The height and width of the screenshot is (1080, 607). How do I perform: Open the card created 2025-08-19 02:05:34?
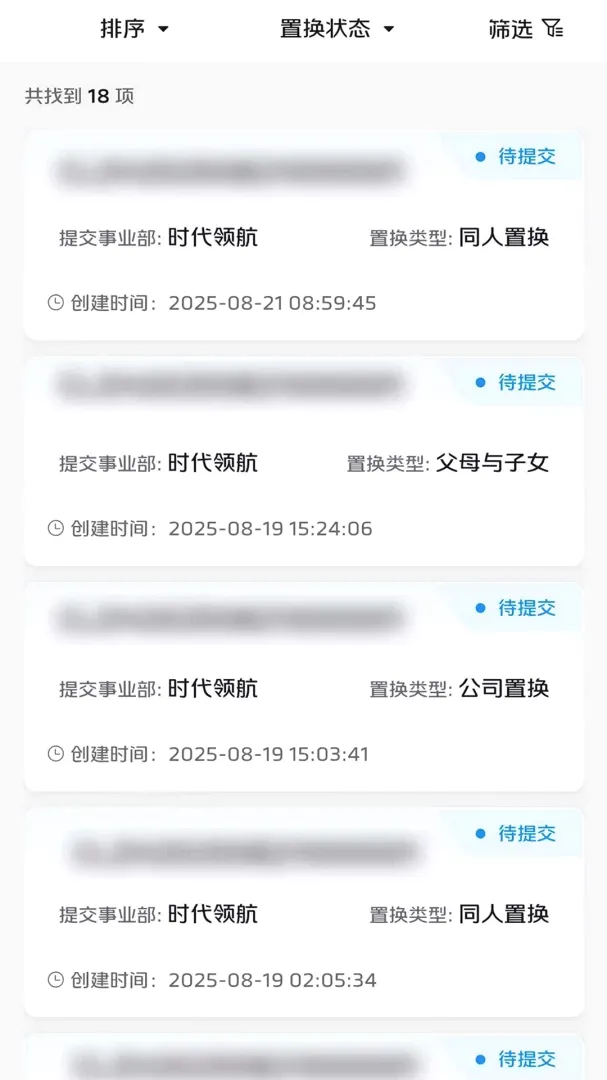[304, 913]
